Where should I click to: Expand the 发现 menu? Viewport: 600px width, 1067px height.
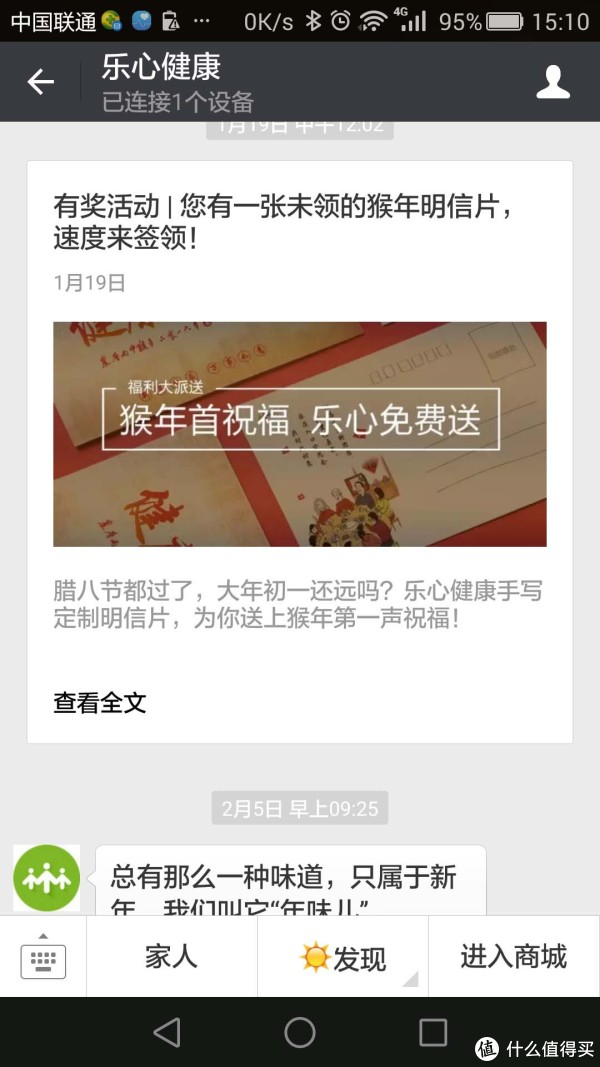click(343, 958)
